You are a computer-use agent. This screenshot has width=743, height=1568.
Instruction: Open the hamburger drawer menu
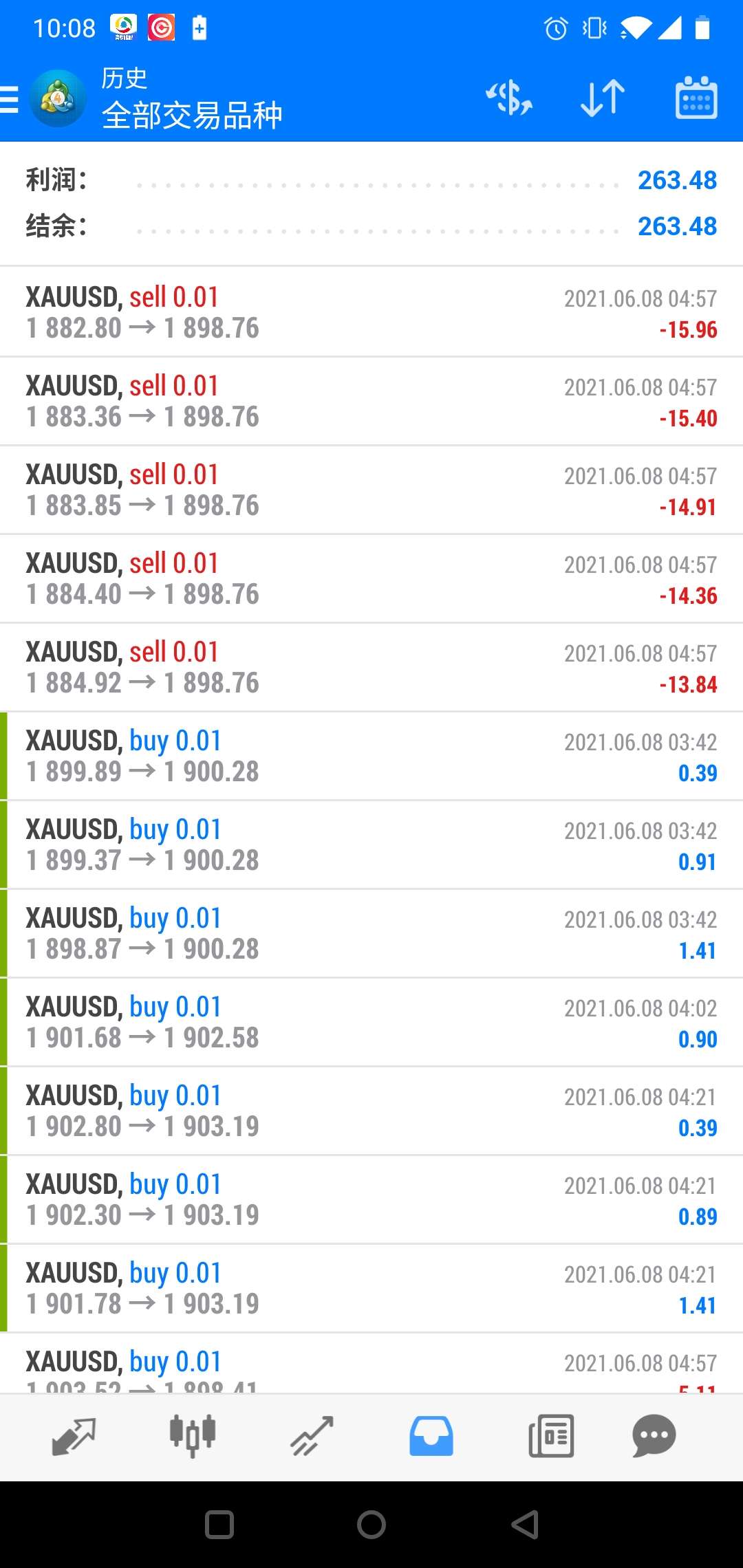pyautogui.click(x=9, y=99)
